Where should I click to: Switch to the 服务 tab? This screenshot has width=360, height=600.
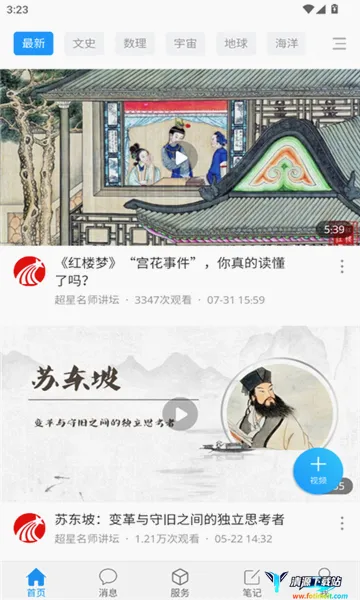coord(180,582)
